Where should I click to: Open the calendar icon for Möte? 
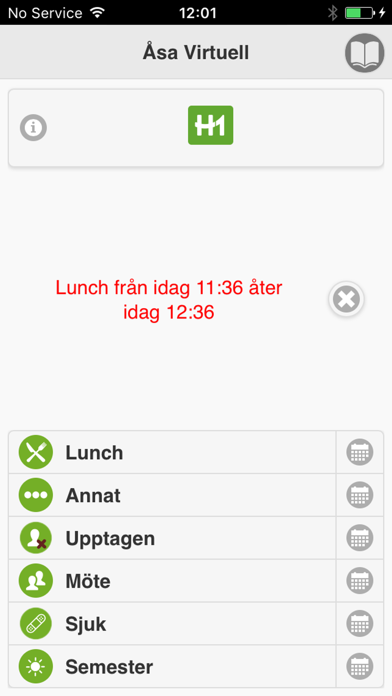tap(360, 581)
